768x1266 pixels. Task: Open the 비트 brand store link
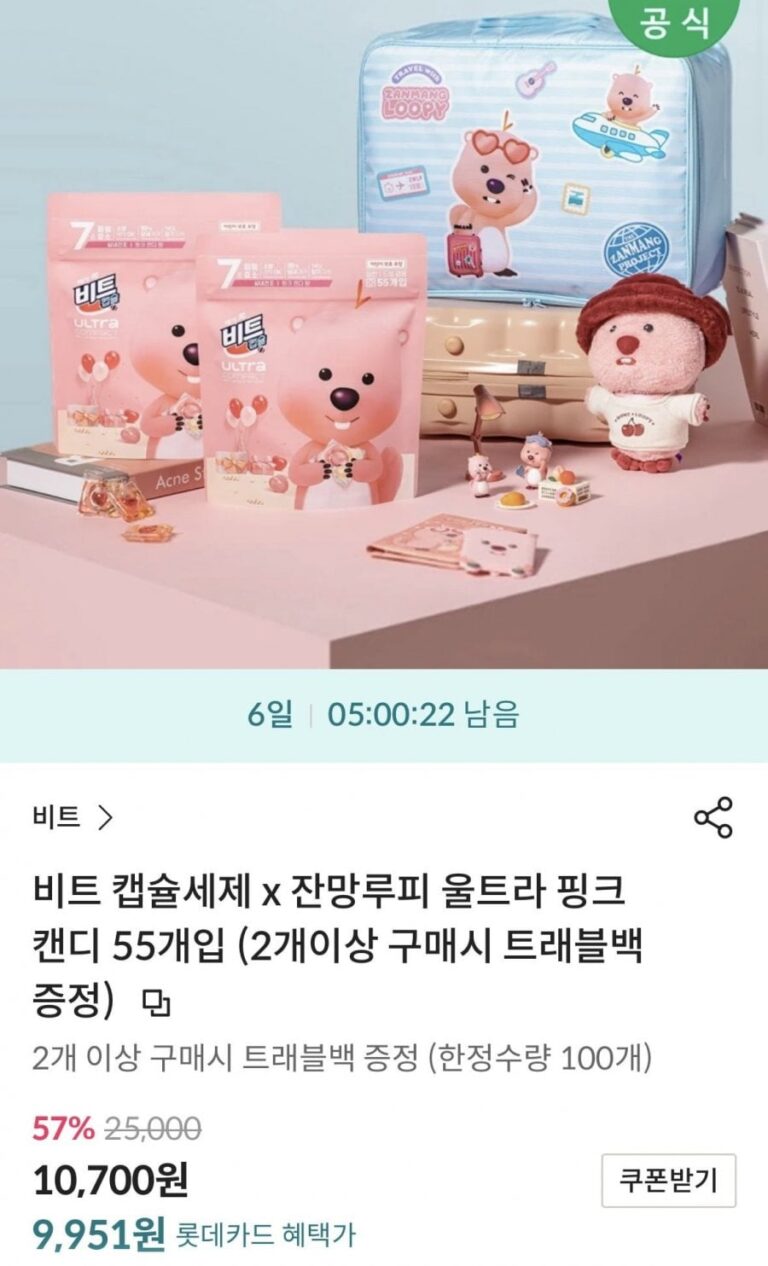point(72,818)
